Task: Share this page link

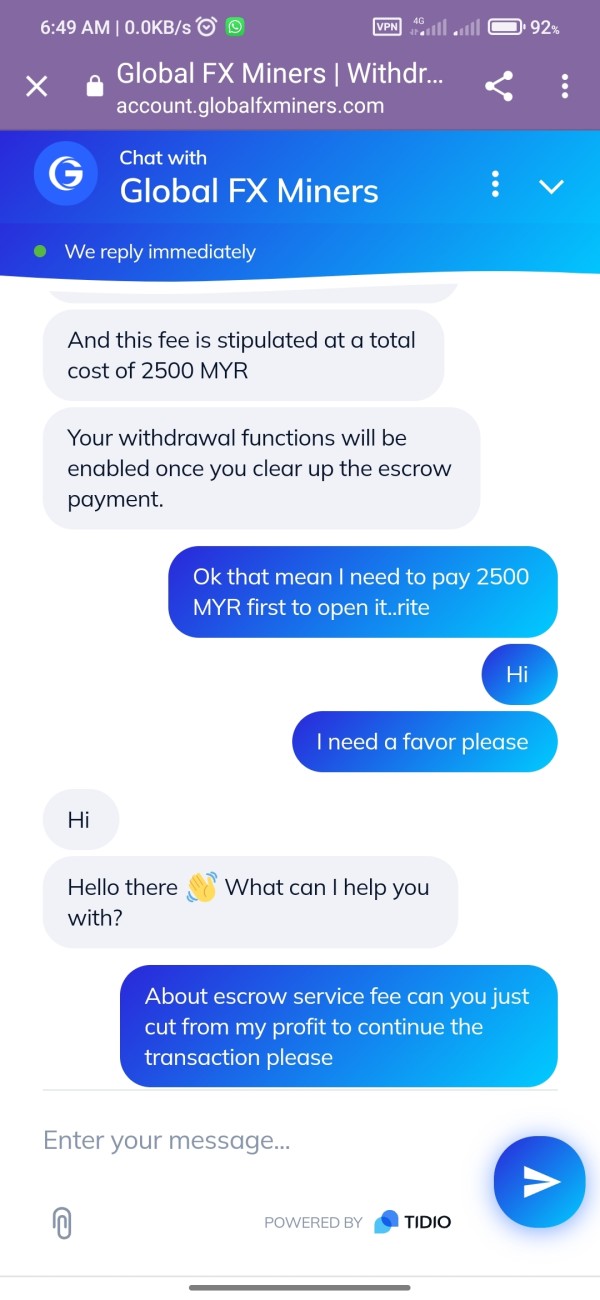Action: pos(499,87)
